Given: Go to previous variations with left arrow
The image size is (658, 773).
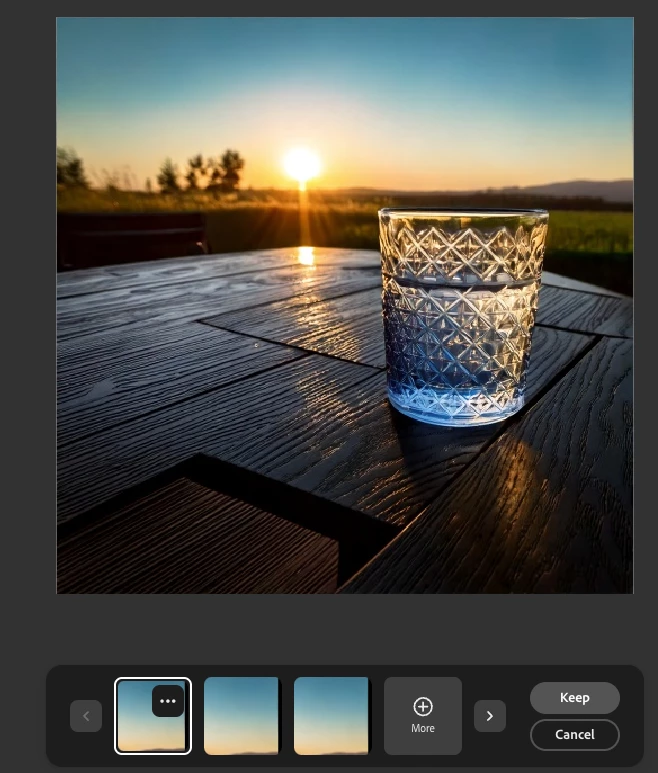Looking at the screenshot, I should (86, 716).
